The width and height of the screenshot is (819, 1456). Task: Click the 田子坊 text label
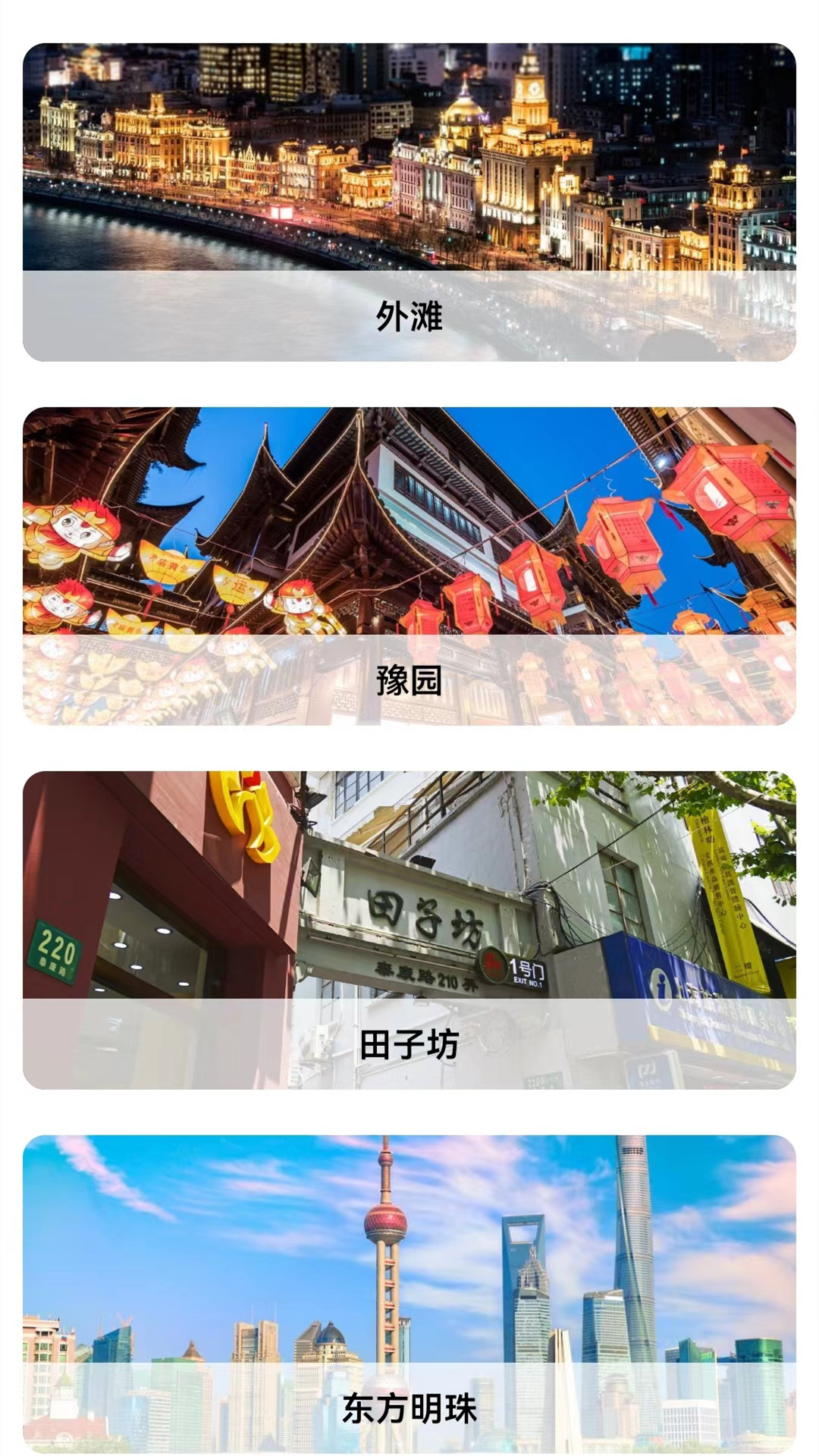tap(409, 1042)
